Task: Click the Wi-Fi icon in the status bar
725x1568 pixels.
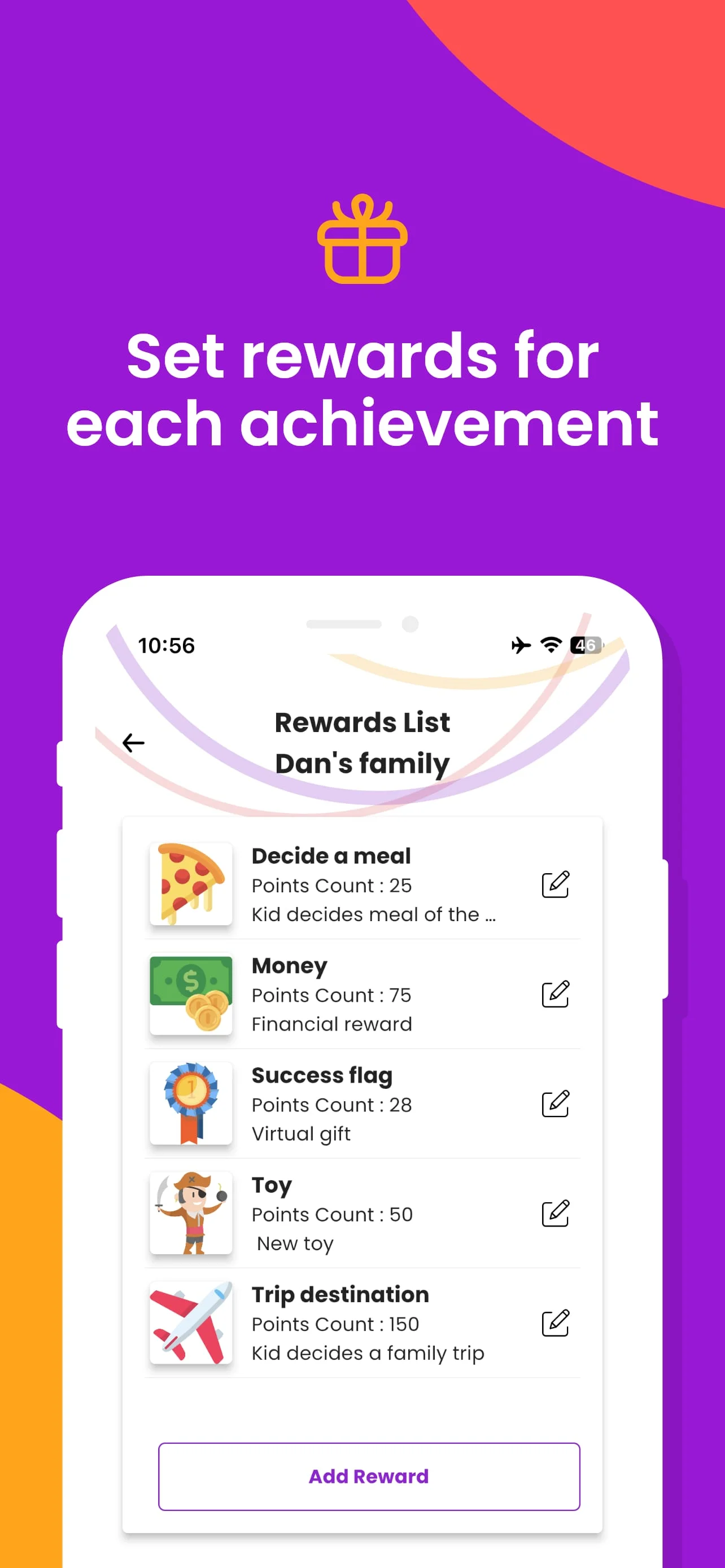Action: coord(550,646)
